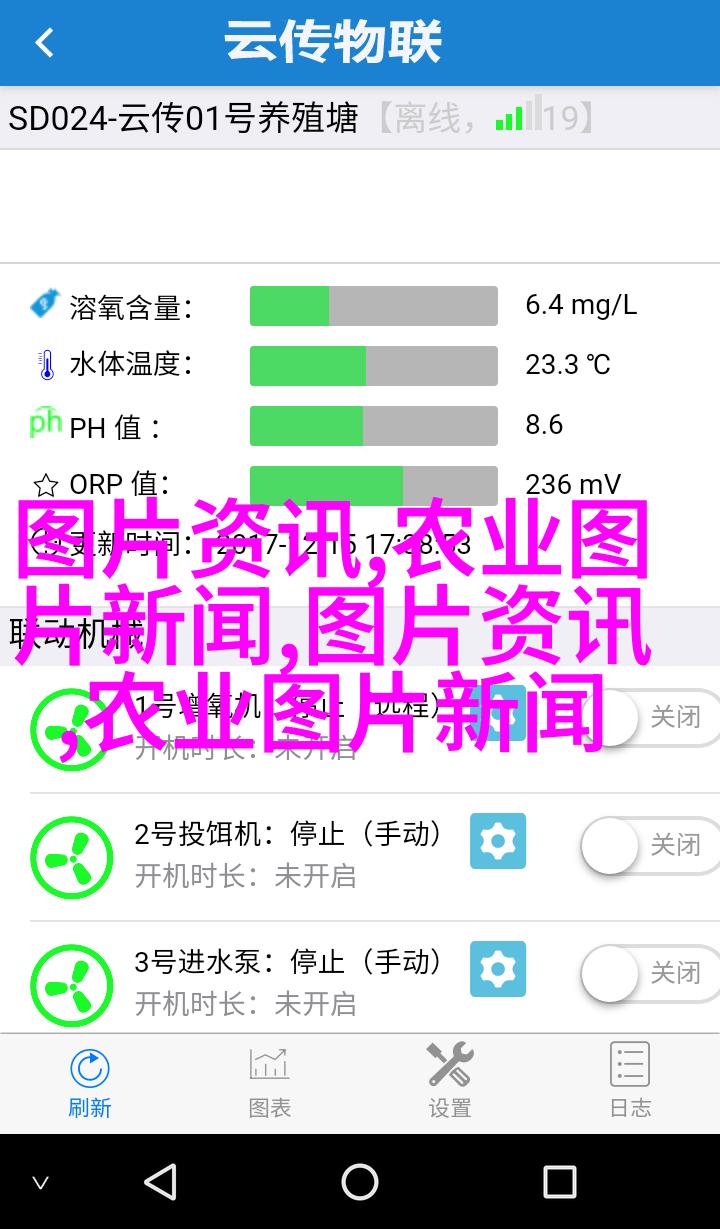Image resolution: width=720 pixels, height=1229 pixels.
Task: Tap the 刷新 refresh tab
Action: (90, 1081)
